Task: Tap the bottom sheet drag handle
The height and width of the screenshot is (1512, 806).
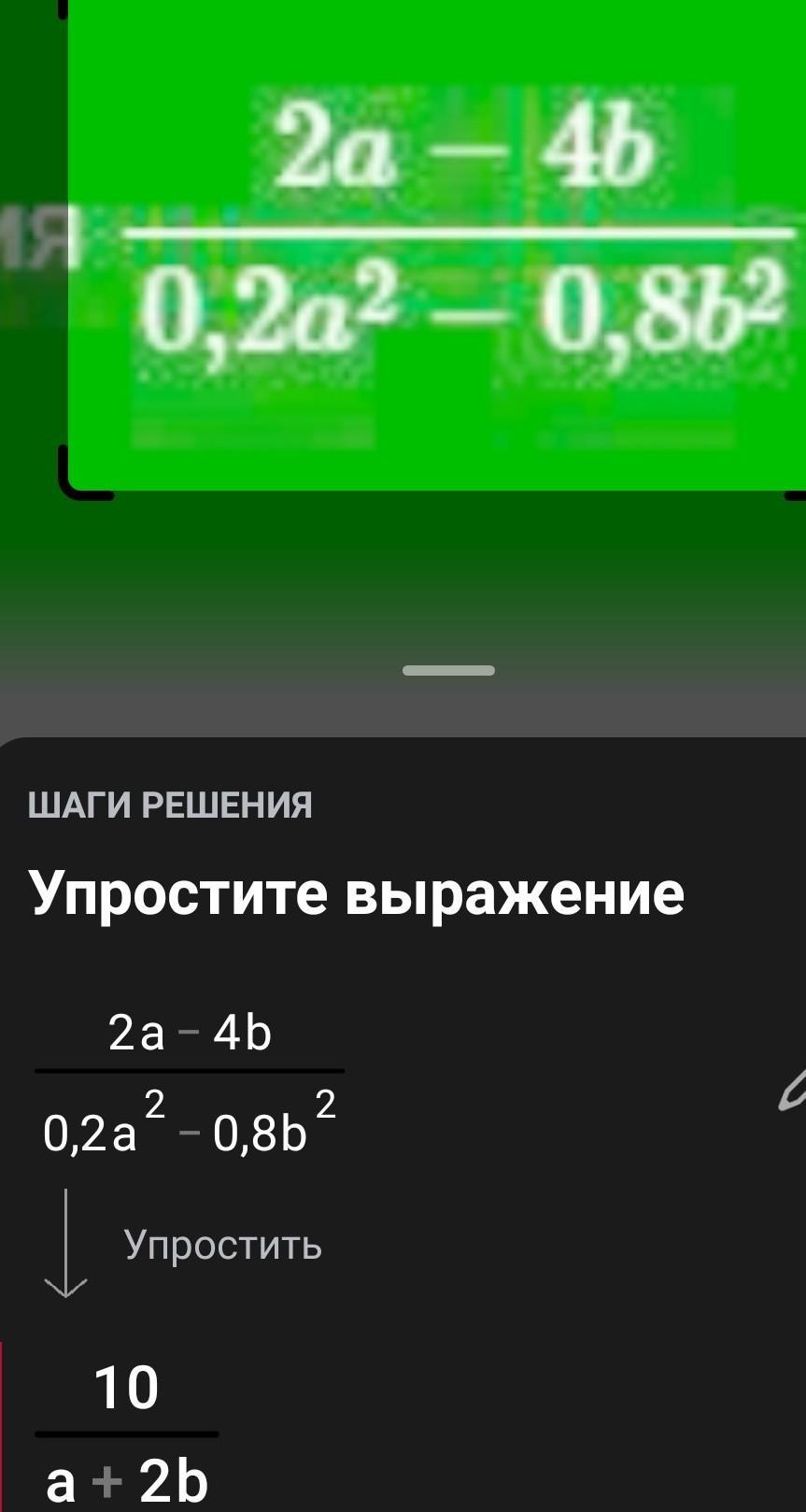Action: tap(449, 670)
